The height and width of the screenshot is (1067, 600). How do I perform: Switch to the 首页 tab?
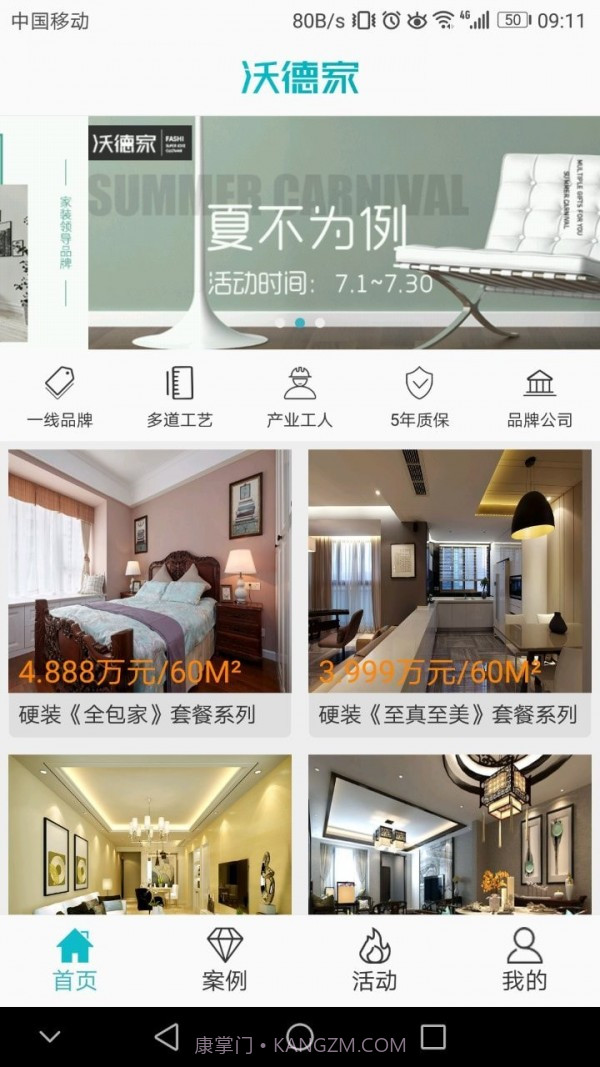(75, 960)
